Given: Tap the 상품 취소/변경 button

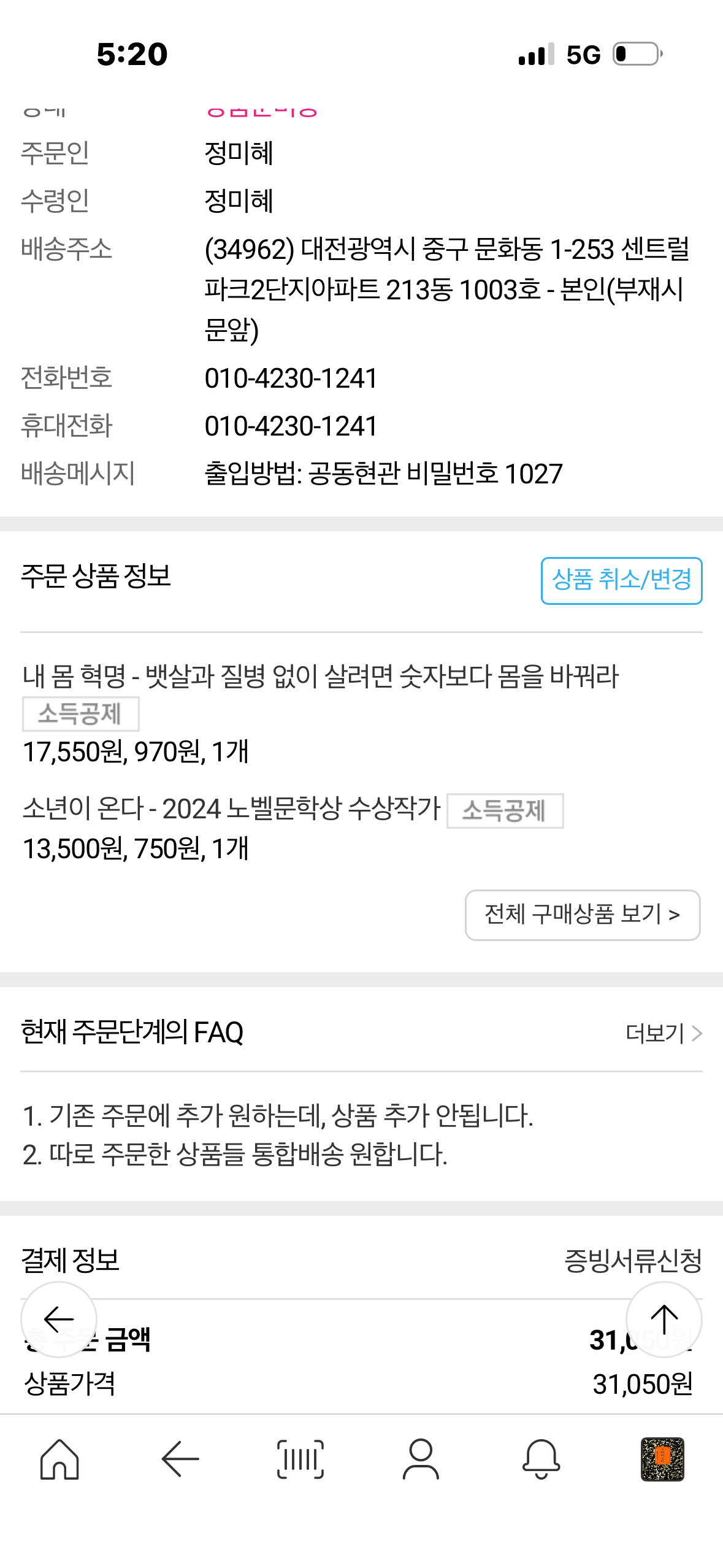Looking at the screenshot, I should (621, 580).
